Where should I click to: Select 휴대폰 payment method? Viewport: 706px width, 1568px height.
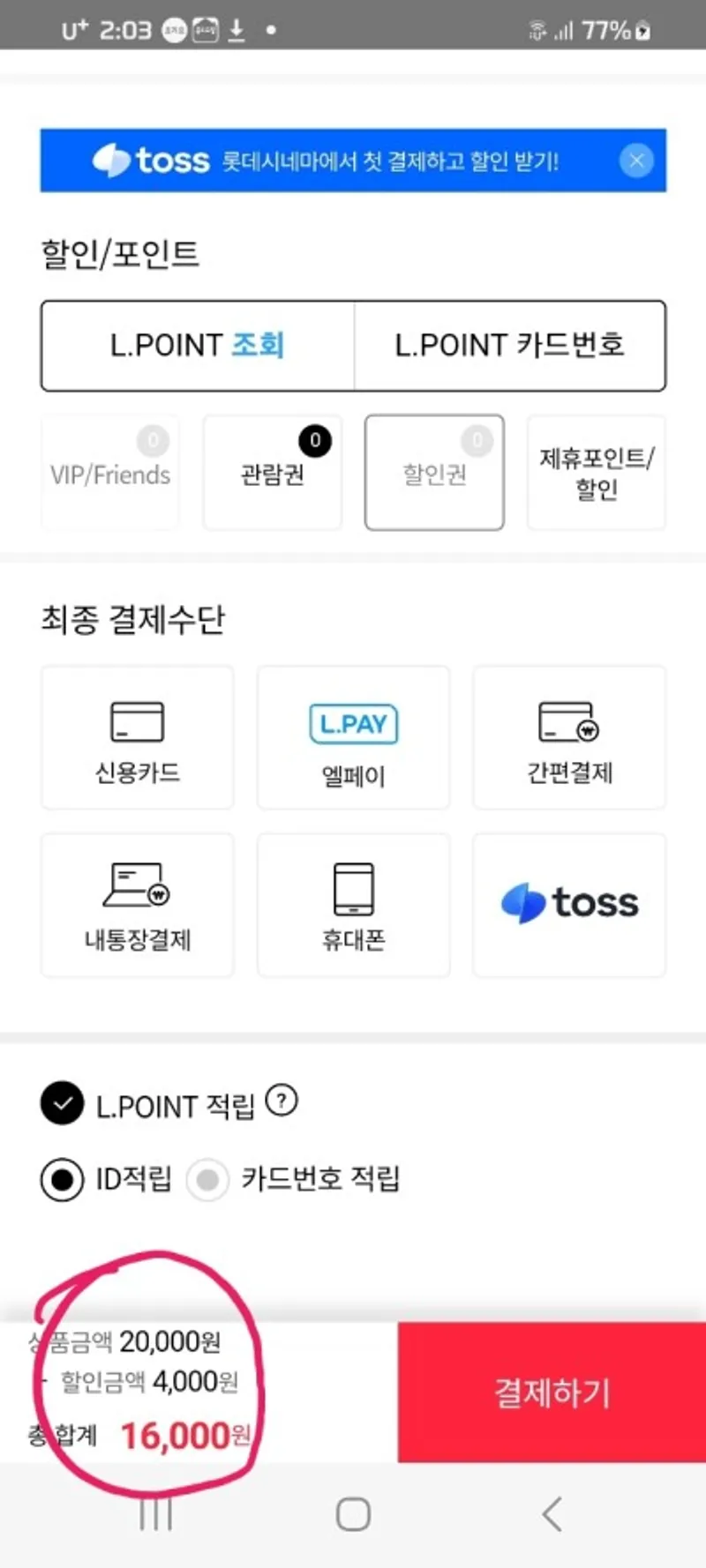353,905
